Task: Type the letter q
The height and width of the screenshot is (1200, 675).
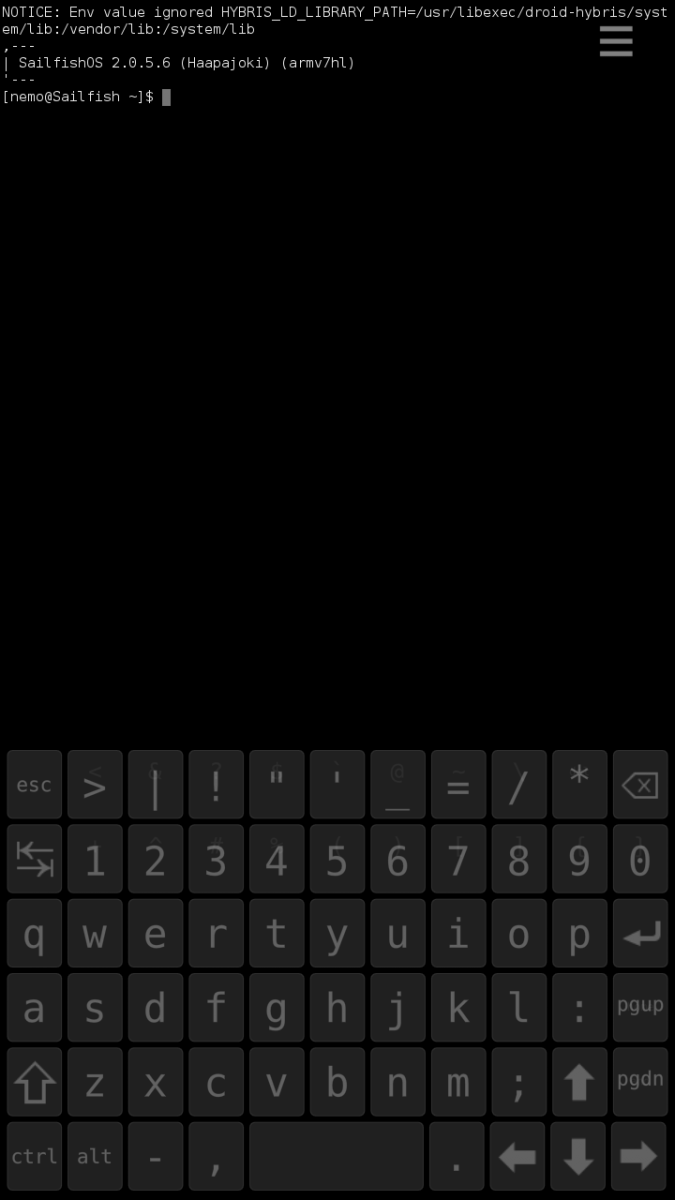Action: (x=34, y=934)
